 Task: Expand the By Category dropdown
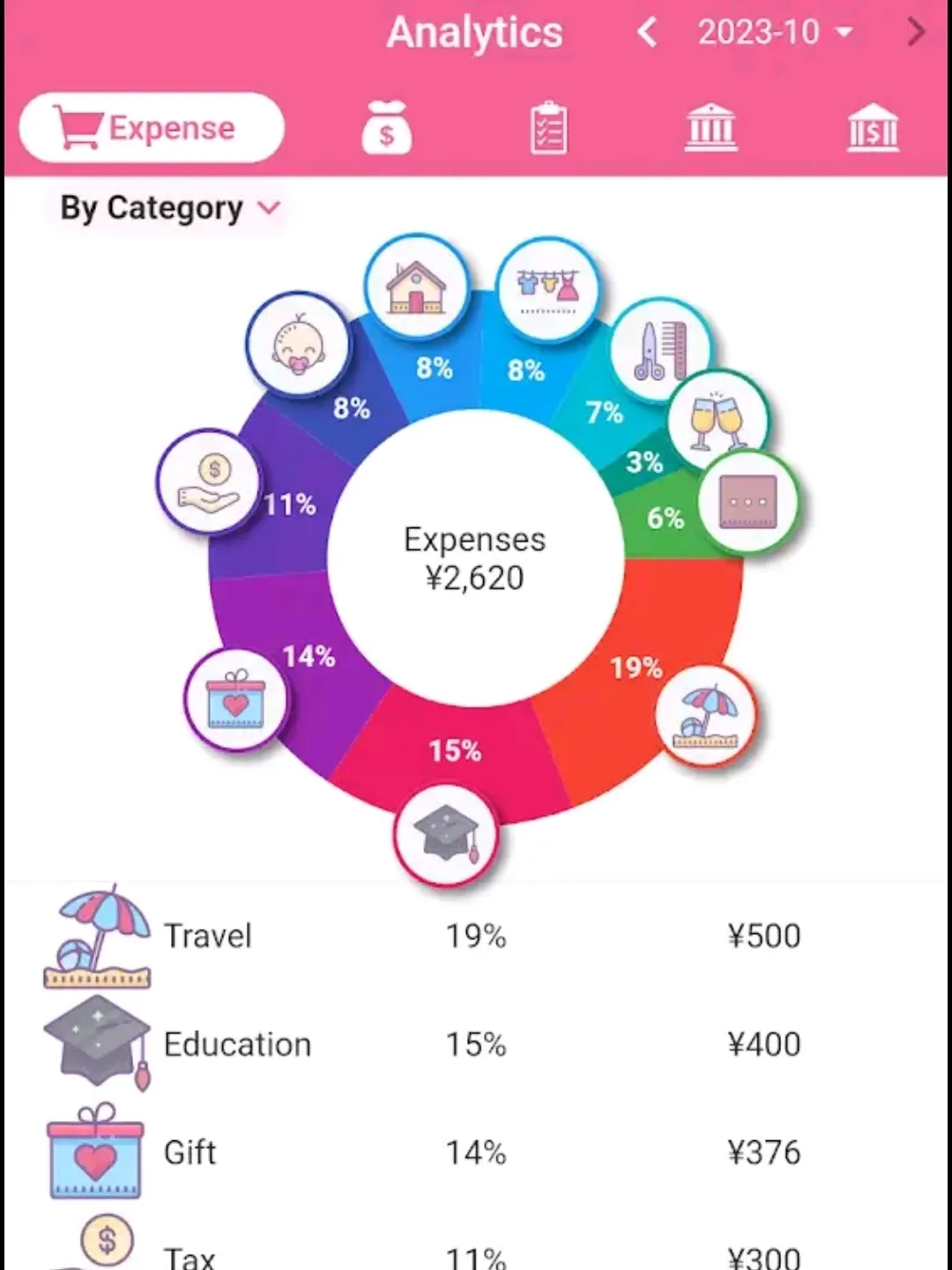tap(169, 208)
